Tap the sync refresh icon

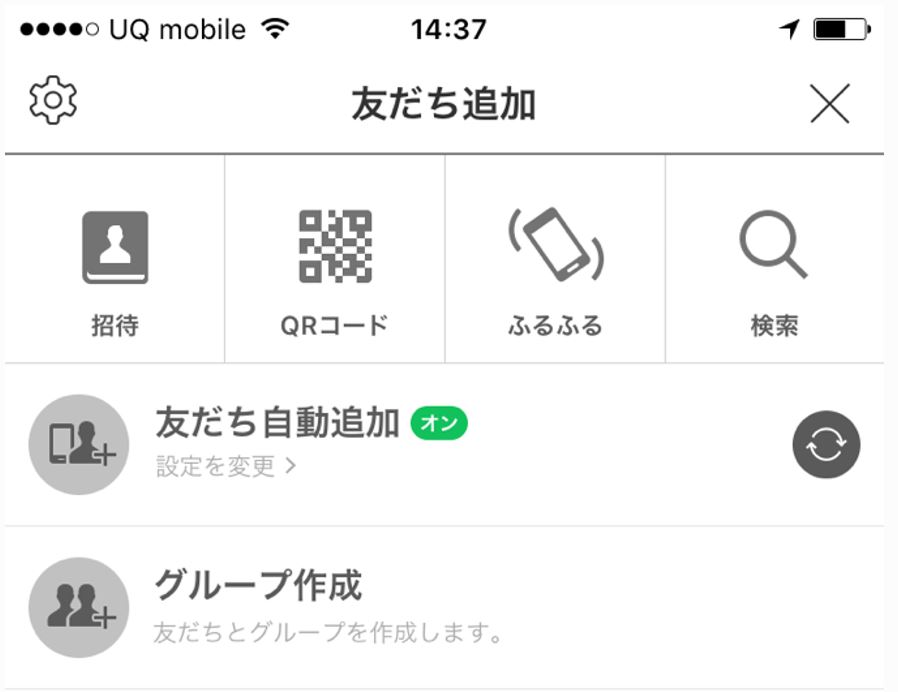pos(826,446)
